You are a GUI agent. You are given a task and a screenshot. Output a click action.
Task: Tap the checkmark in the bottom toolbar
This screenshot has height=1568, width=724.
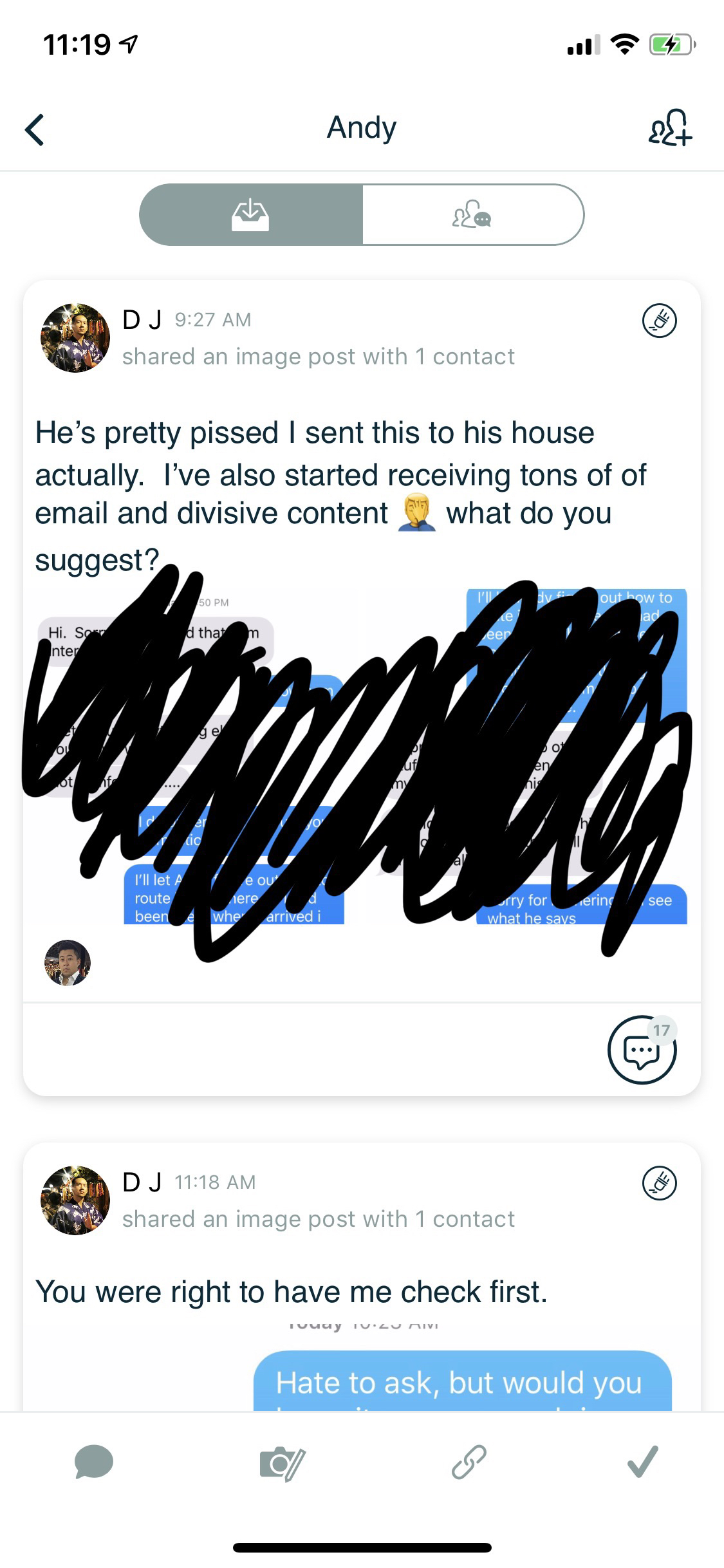pos(642,1461)
